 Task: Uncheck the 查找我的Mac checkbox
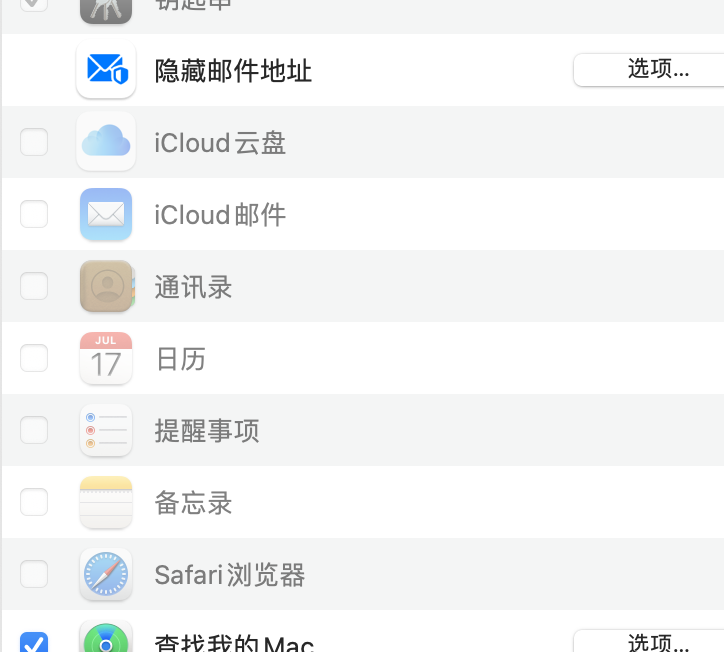coord(34,643)
